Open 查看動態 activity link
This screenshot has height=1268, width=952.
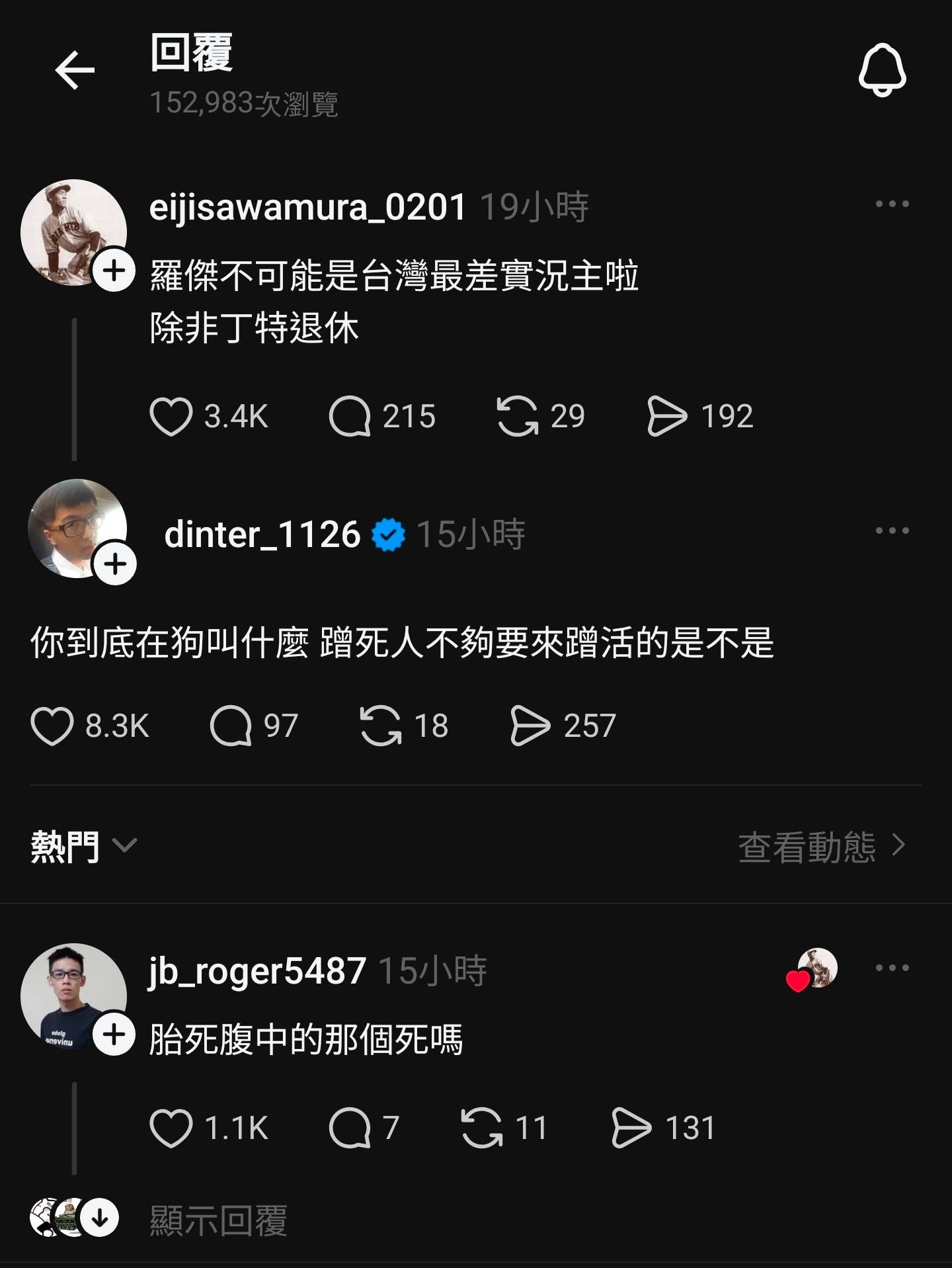pyautogui.click(x=820, y=846)
